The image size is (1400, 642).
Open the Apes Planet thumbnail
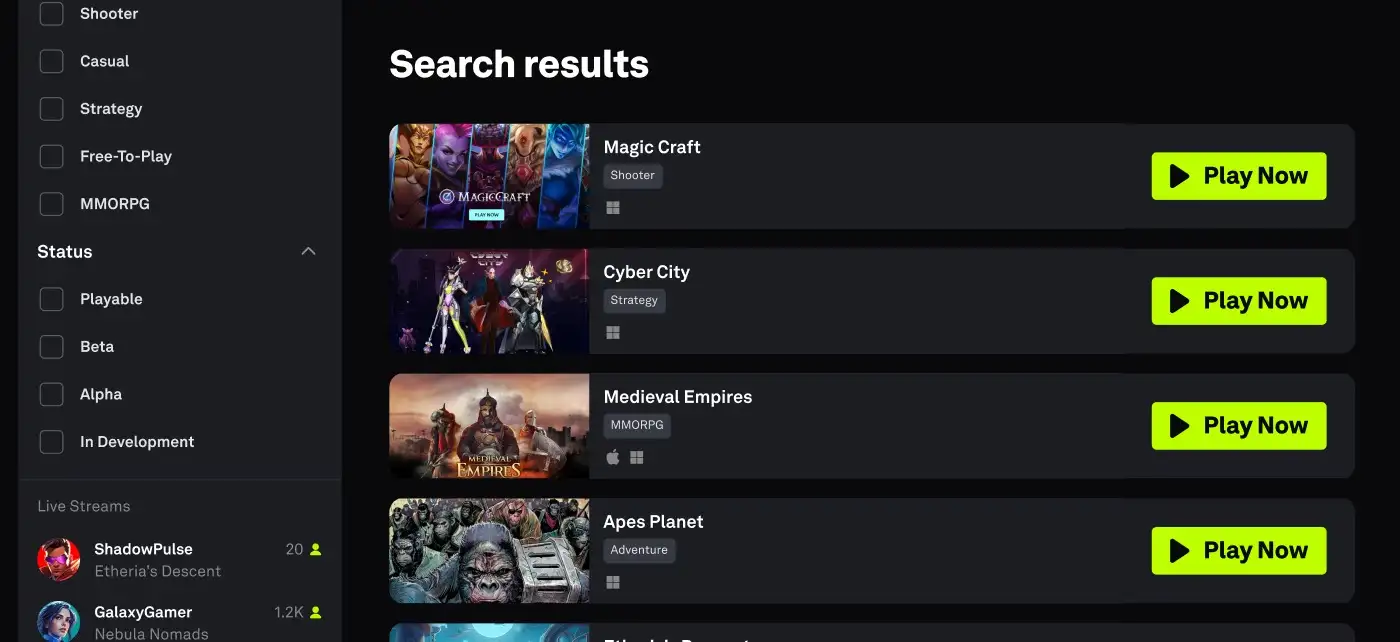tap(489, 551)
